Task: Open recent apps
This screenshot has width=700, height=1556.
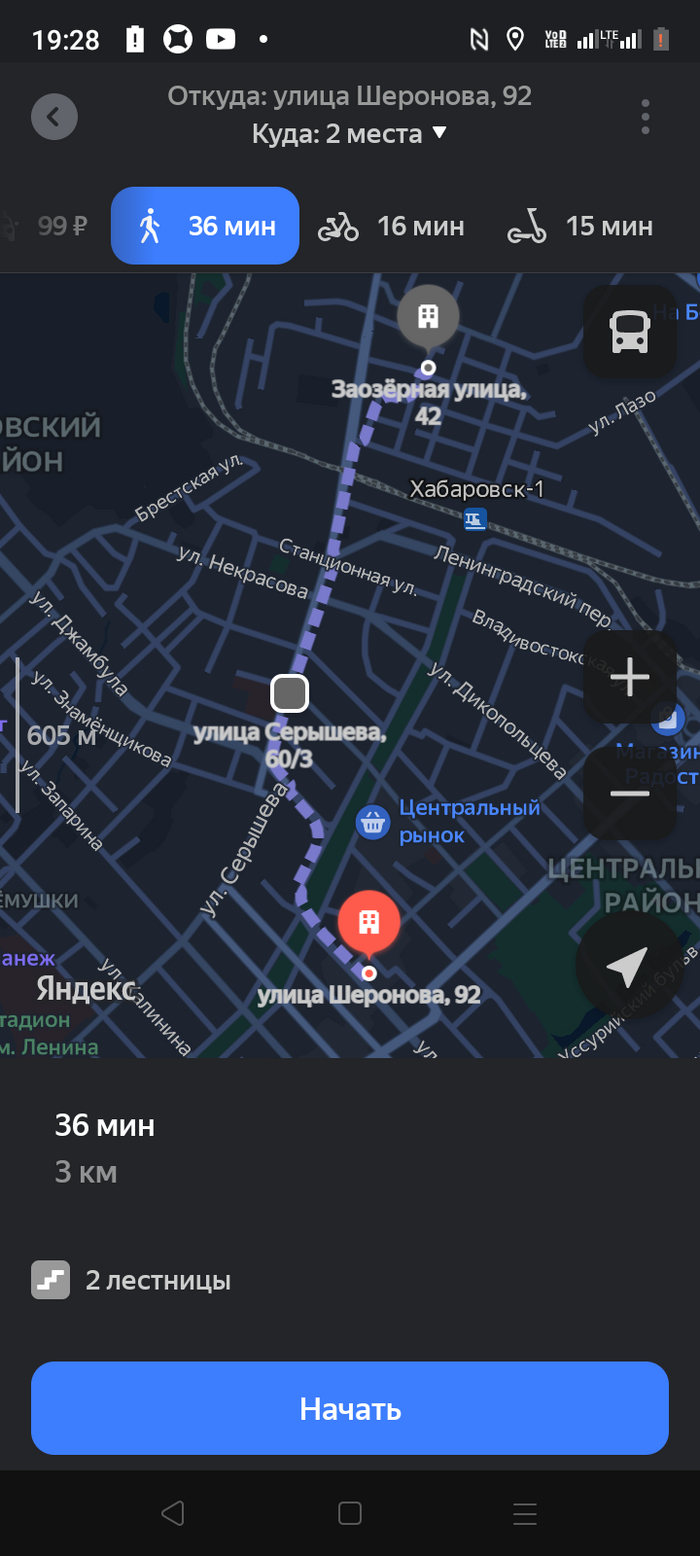Action: click(525, 1513)
